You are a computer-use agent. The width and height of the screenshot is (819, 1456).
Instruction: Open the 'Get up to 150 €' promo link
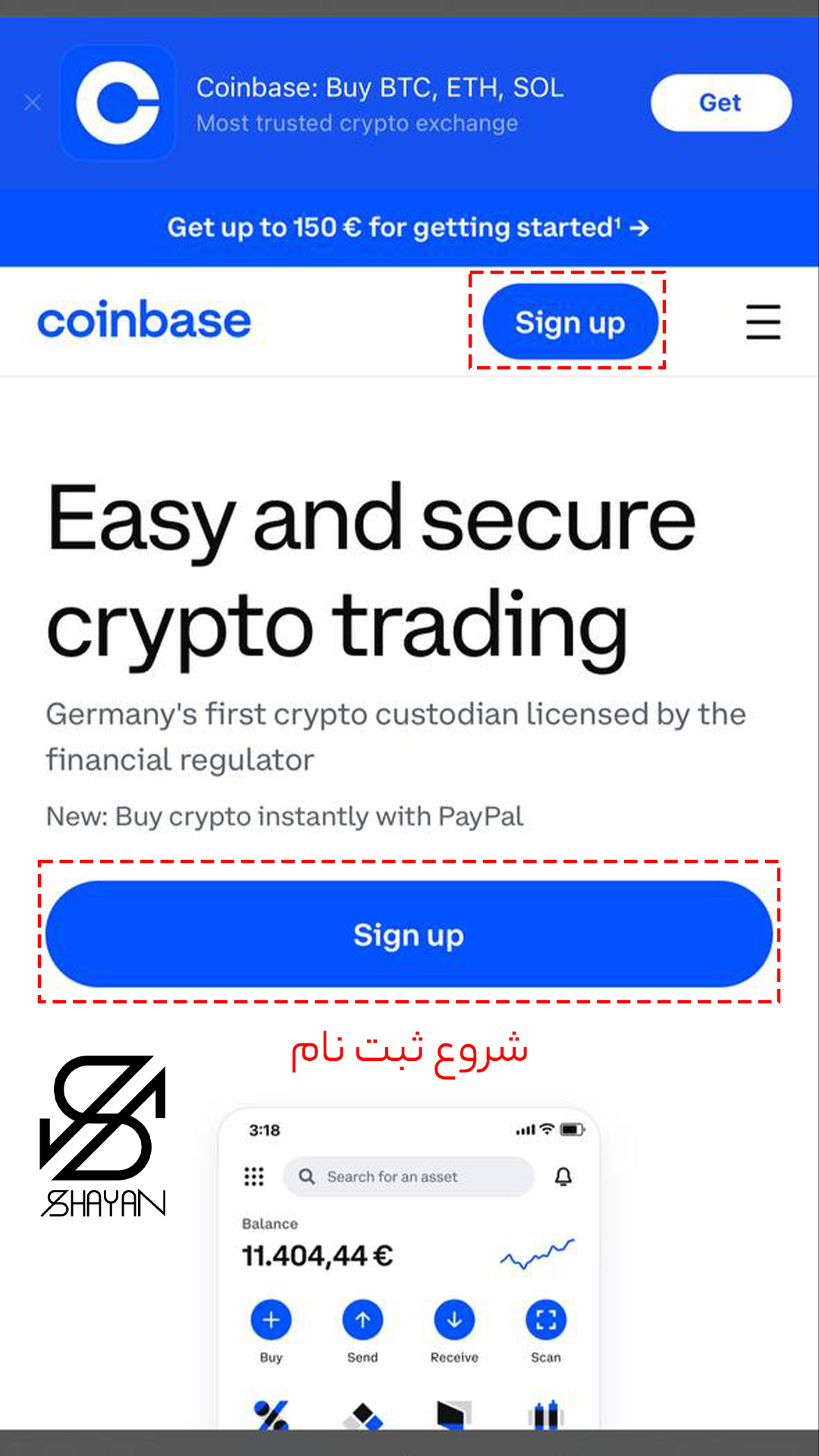coord(408,227)
